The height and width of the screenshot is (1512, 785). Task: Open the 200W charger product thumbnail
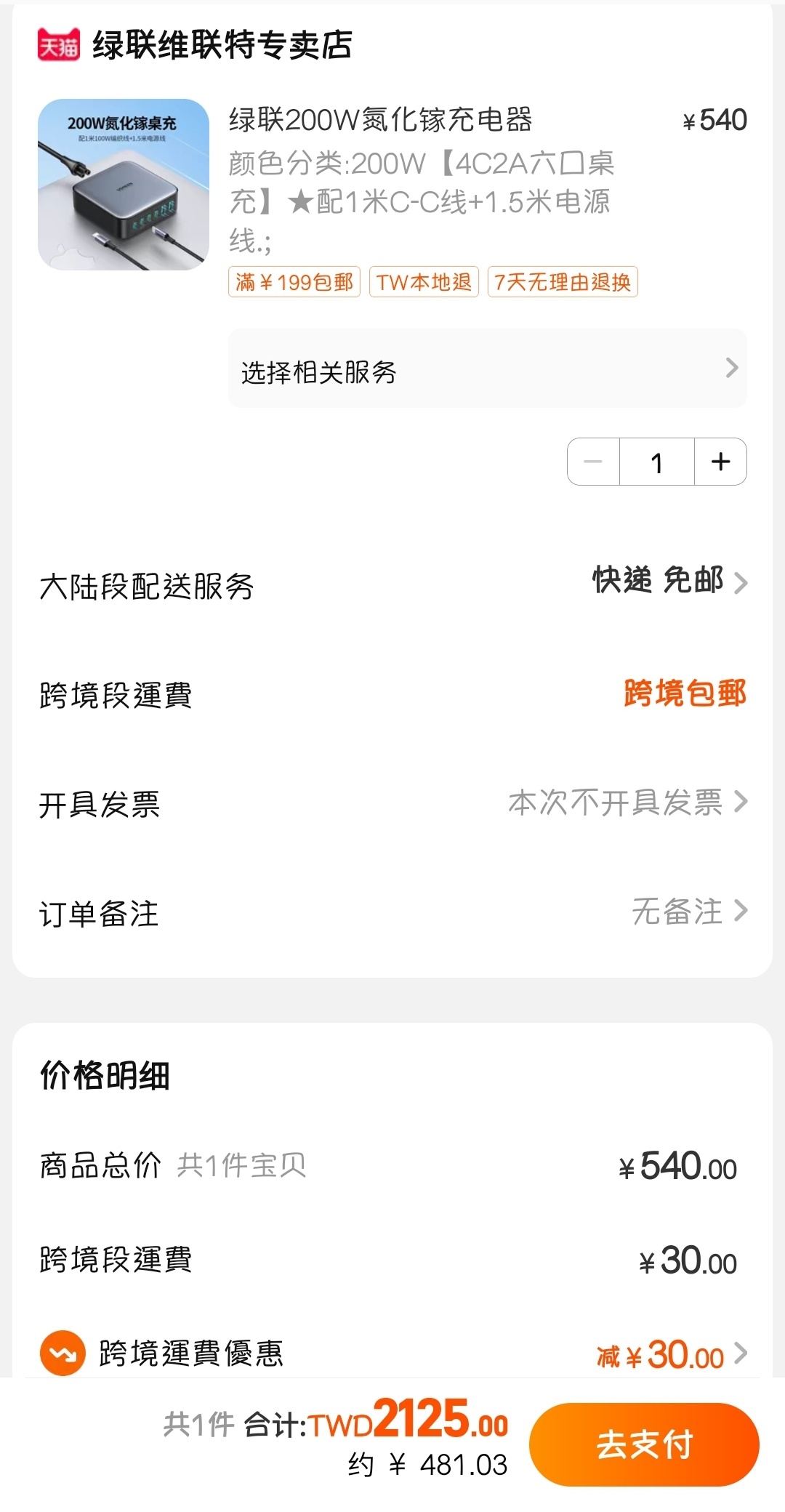[x=124, y=185]
